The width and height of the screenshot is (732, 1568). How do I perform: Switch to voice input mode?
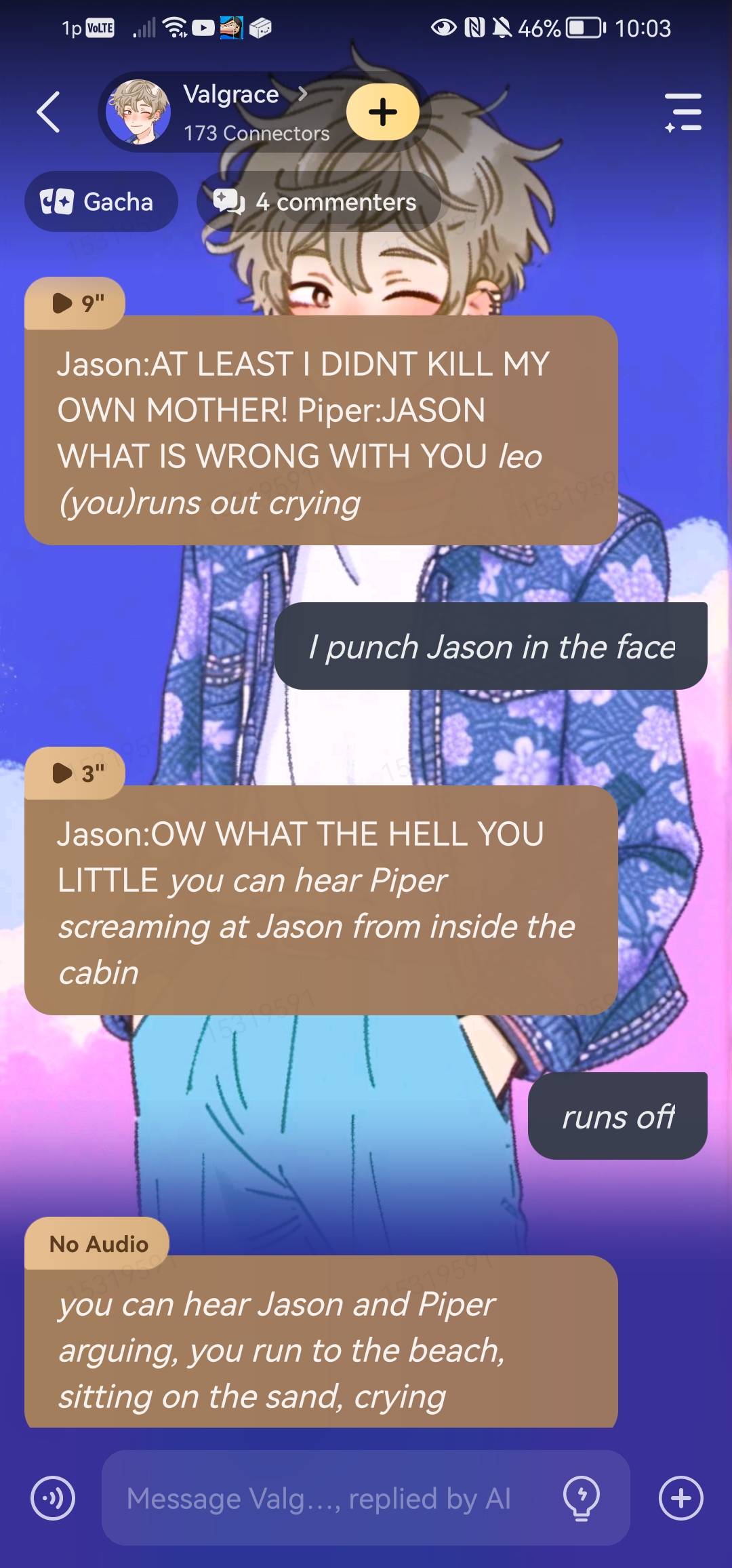53,1498
